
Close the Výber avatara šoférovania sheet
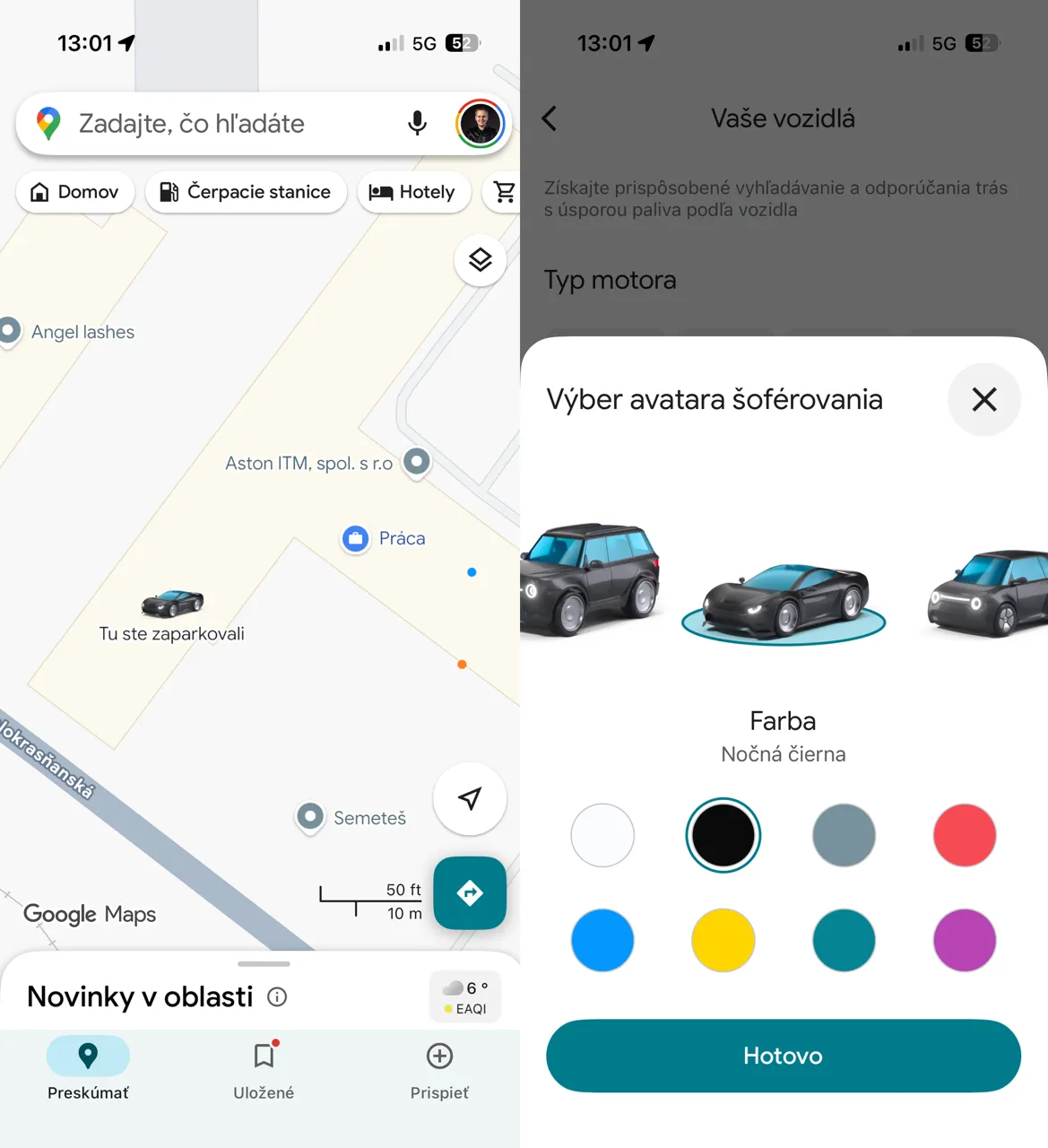pos(984,399)
